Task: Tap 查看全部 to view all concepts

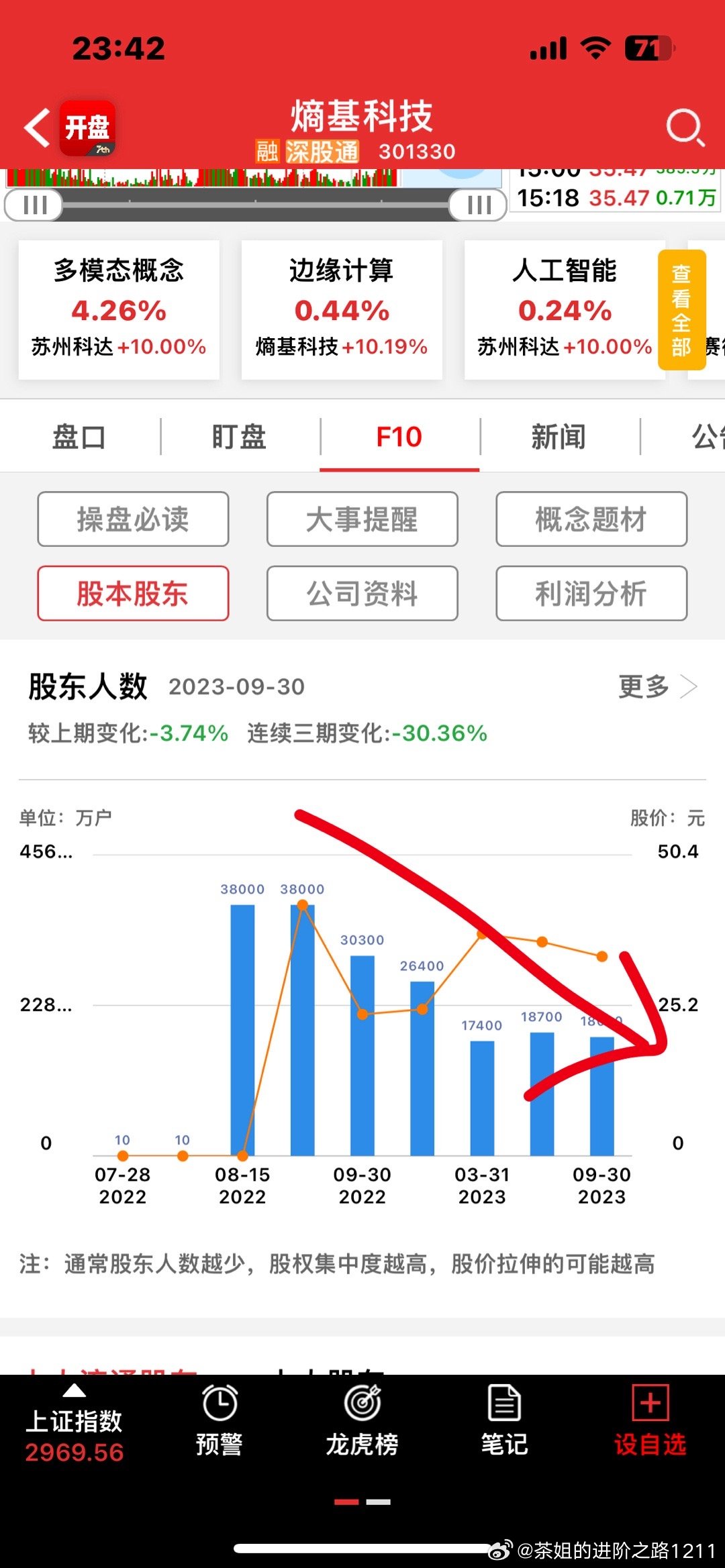Action: [x=681, y=310]
